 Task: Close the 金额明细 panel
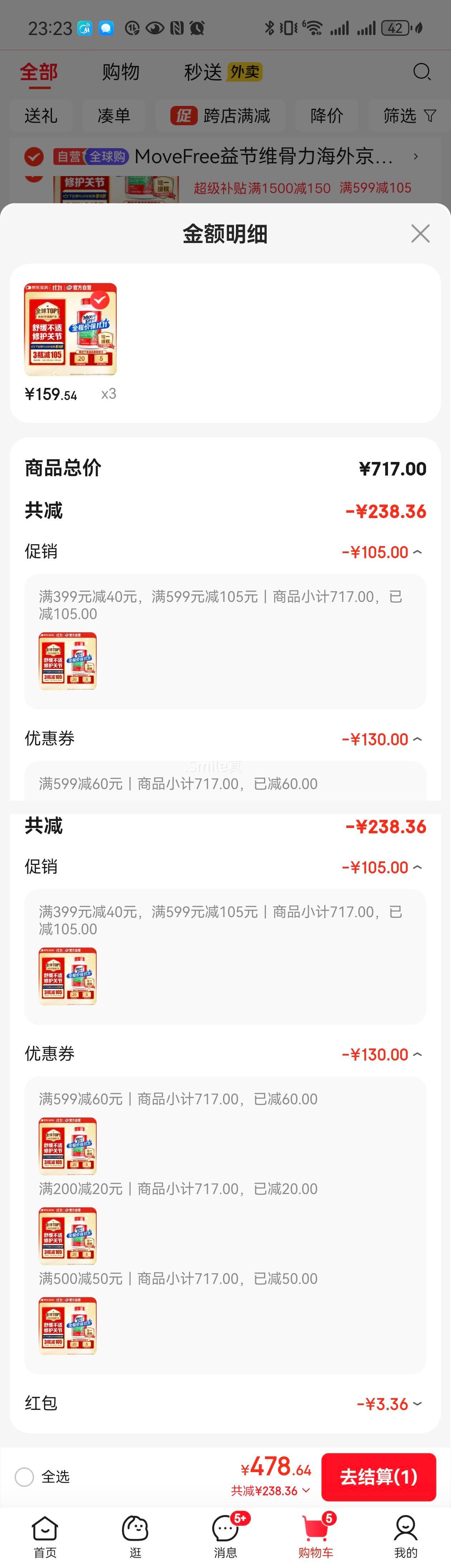[x=420, y=234]
